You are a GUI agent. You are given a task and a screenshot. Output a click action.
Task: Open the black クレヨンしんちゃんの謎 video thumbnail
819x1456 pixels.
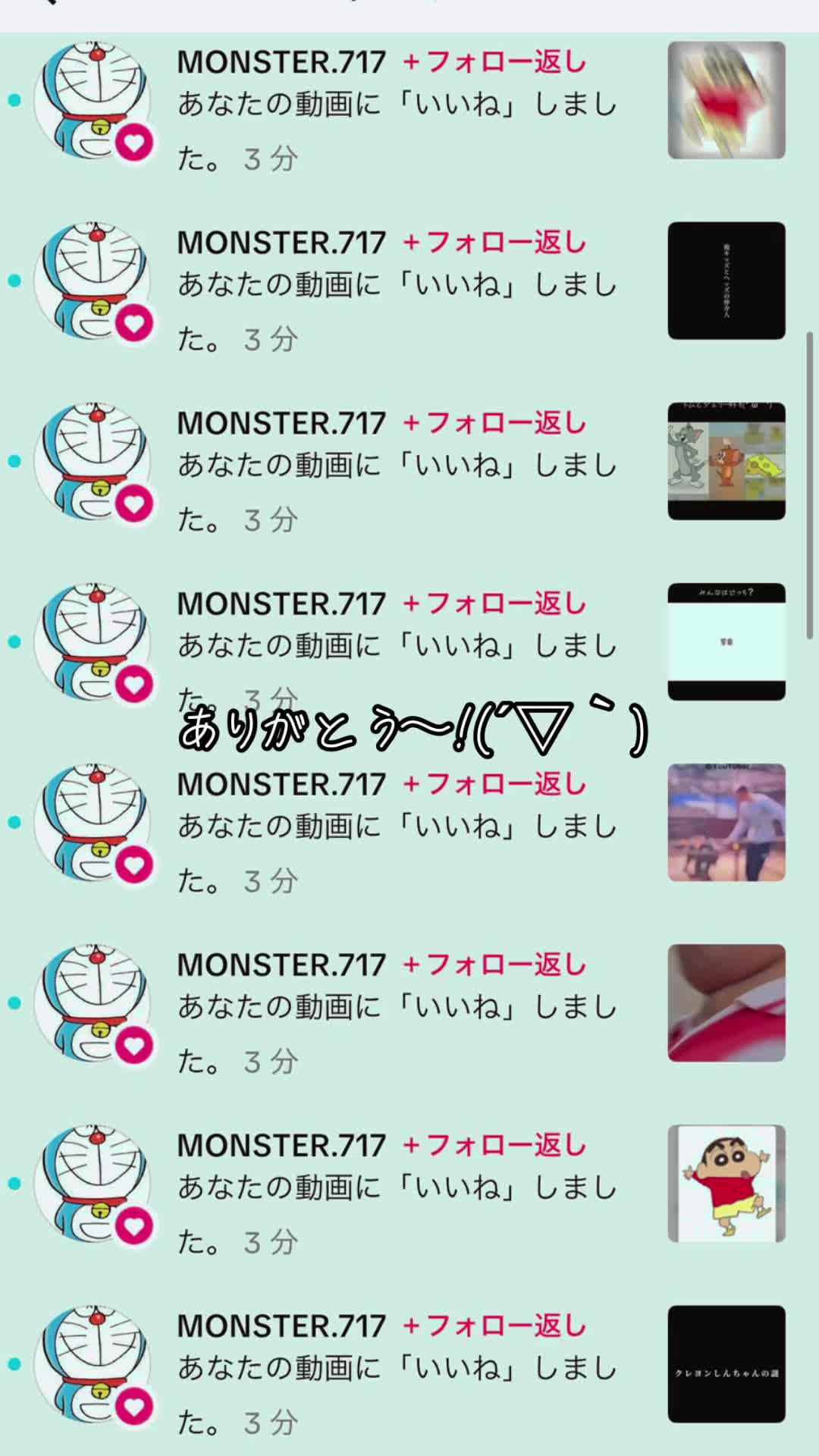click(726, 1363)
